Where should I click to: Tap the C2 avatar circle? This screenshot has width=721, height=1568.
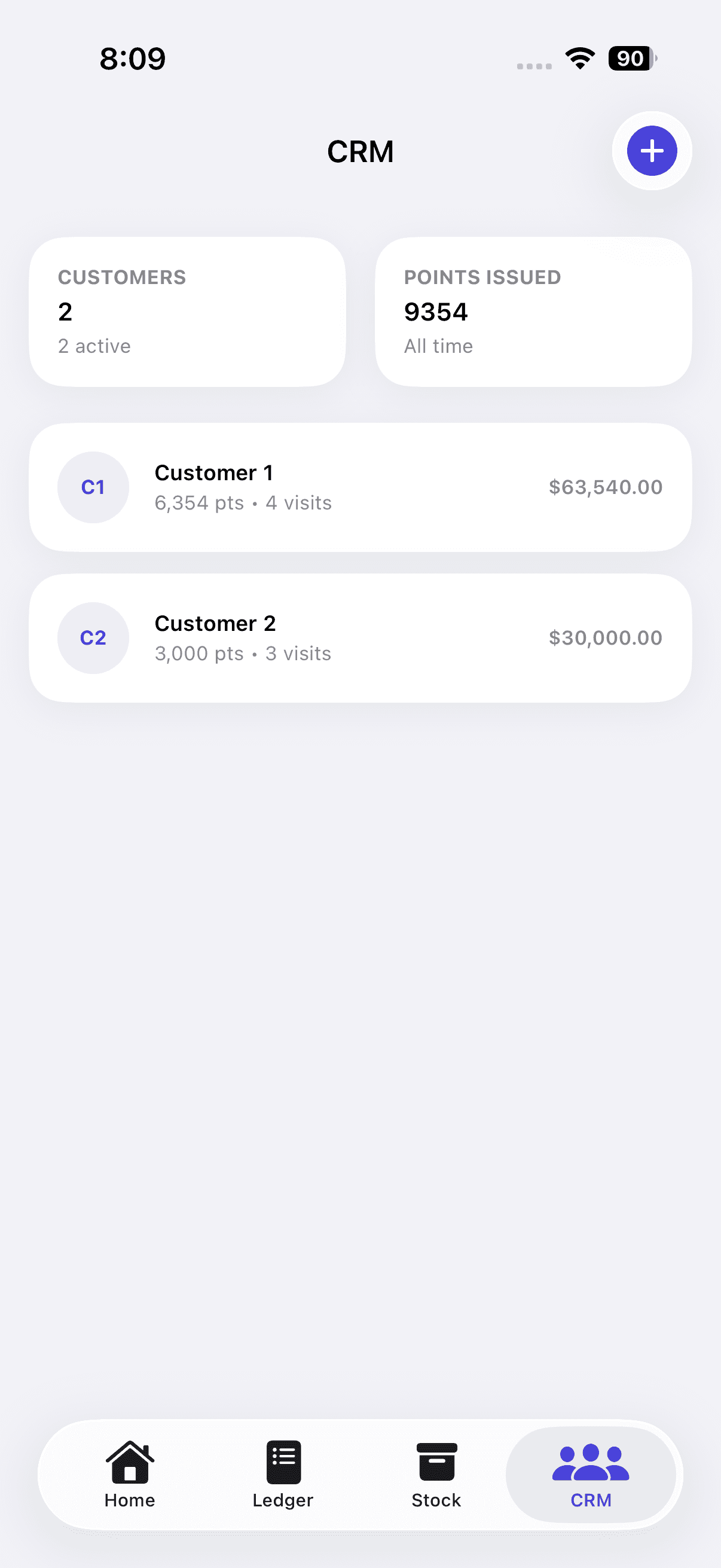[93, 637]
